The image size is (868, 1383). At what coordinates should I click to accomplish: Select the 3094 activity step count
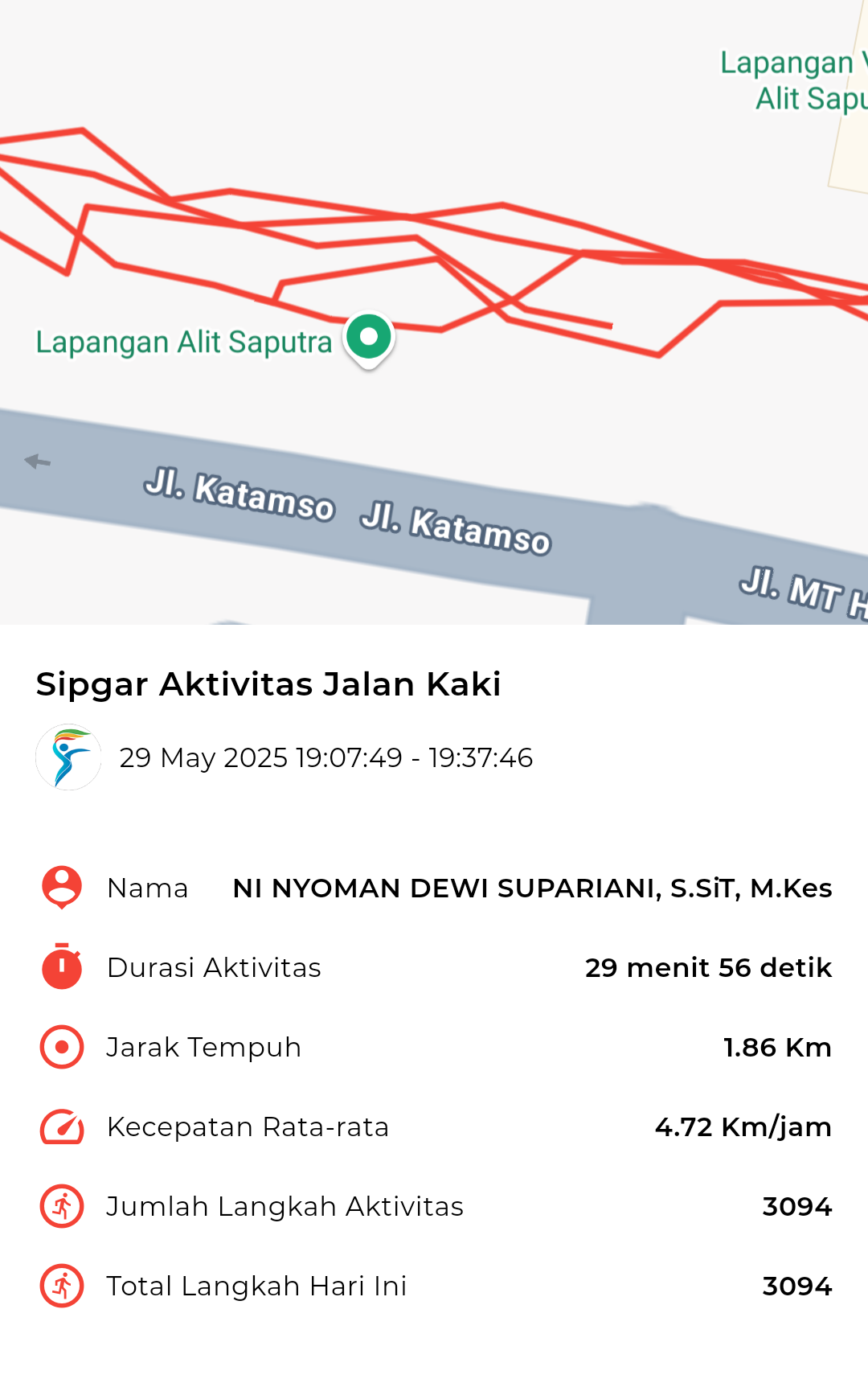pyautogui.click(x=798, y=1206)
